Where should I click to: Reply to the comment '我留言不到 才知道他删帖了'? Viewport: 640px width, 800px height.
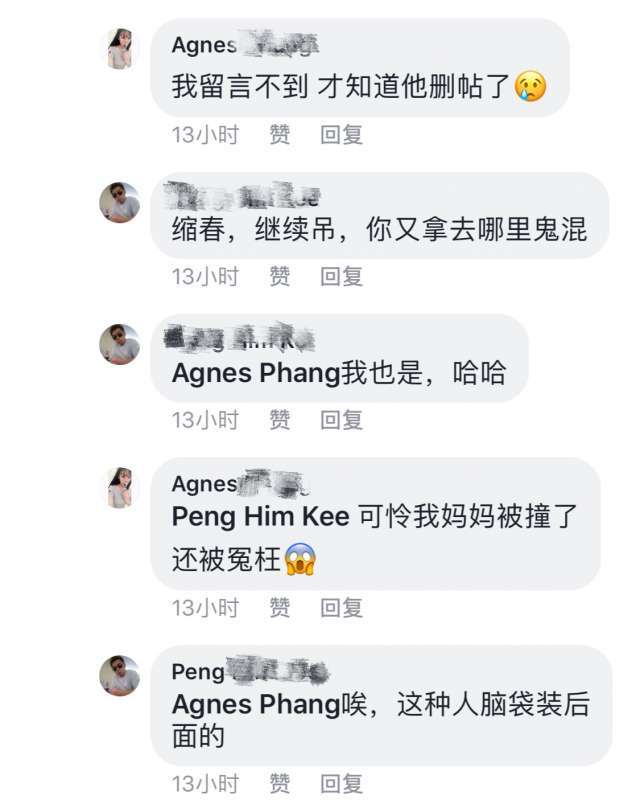coord(342,135)
